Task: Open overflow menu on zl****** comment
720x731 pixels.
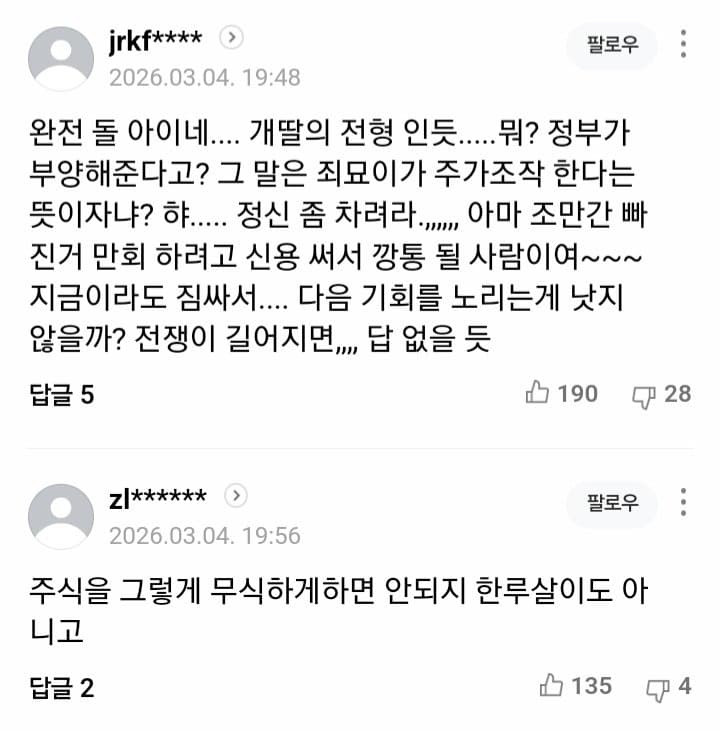Action: pyautogui.click(x=684, y=503)
